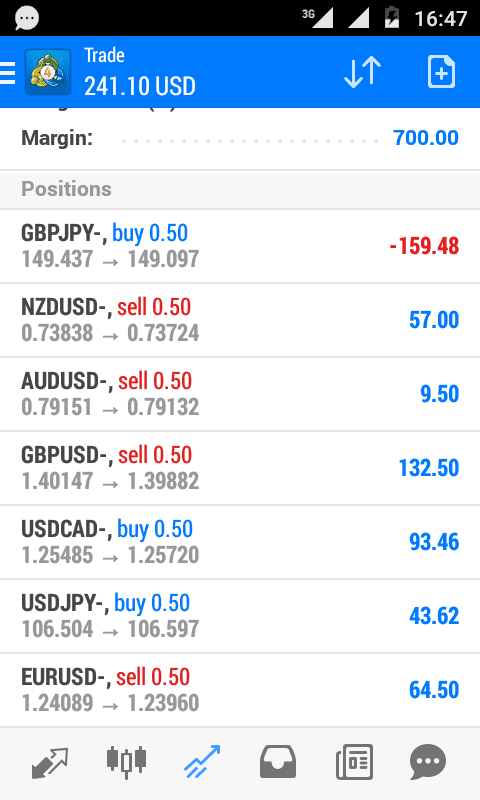Open the hamburger drawer menu
The height and width of the screenshot is (800, 480).
pyautogui.click(x=8, y=72)
